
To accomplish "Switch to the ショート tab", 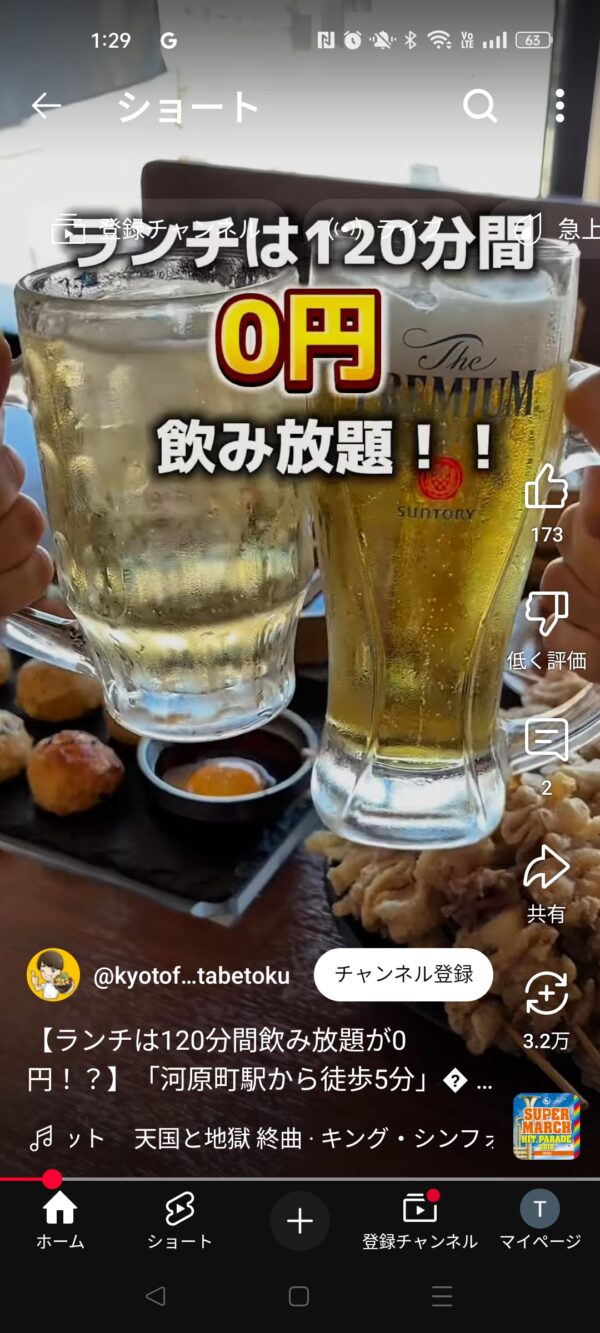I will (180, 1221).
